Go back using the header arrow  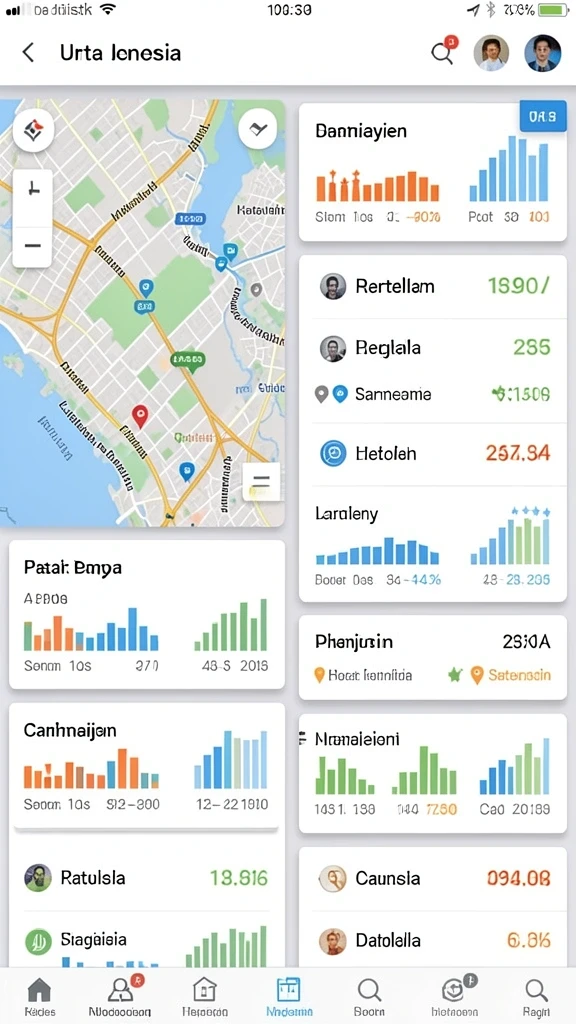[28, 52]
